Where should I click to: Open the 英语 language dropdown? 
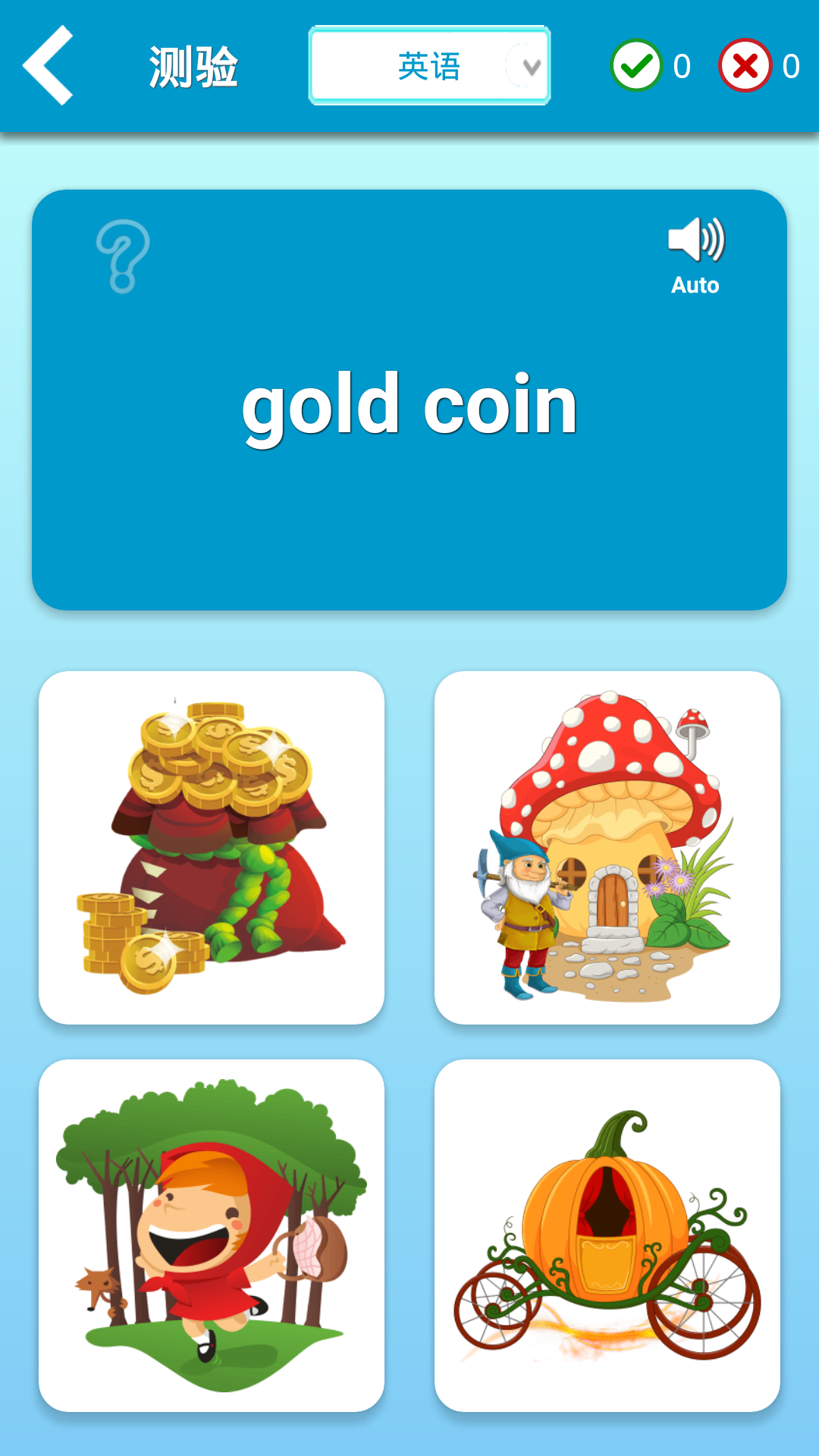click(x=429, y=66)
